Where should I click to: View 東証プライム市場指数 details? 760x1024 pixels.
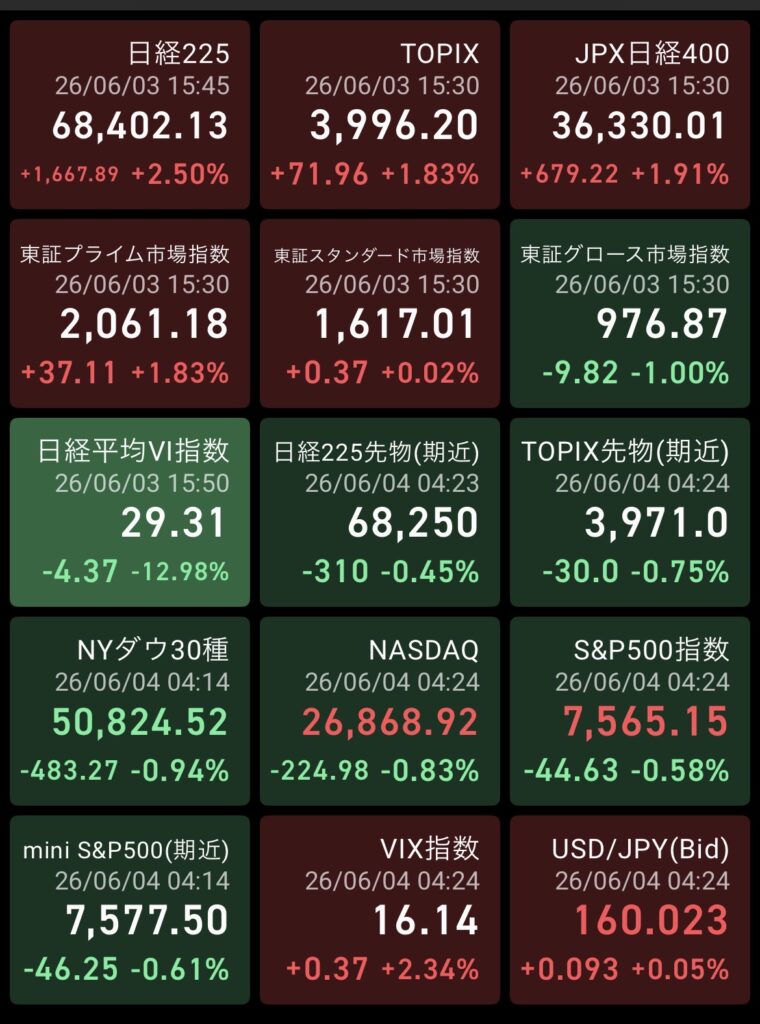tap(130, 313)
